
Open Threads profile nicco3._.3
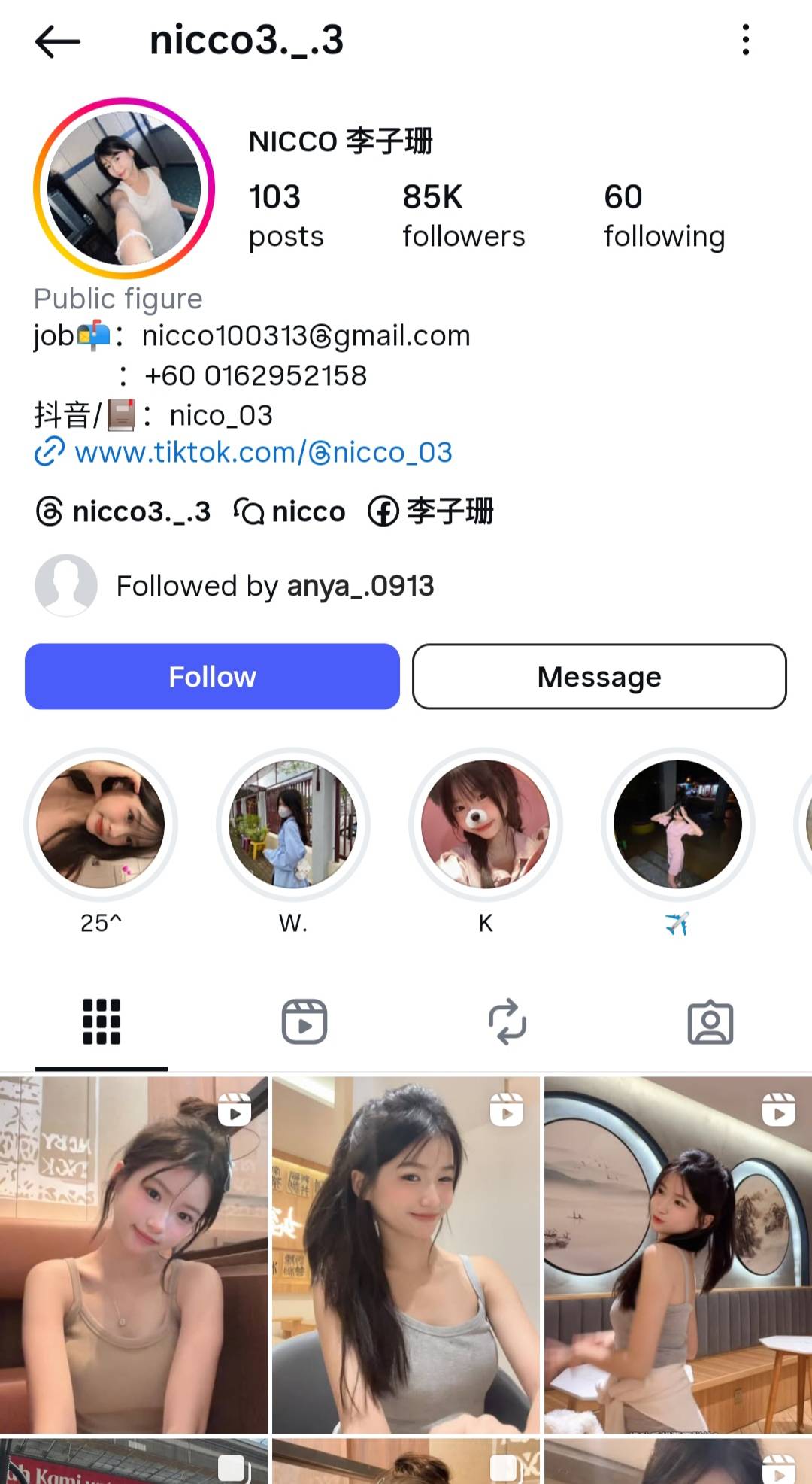124,512
